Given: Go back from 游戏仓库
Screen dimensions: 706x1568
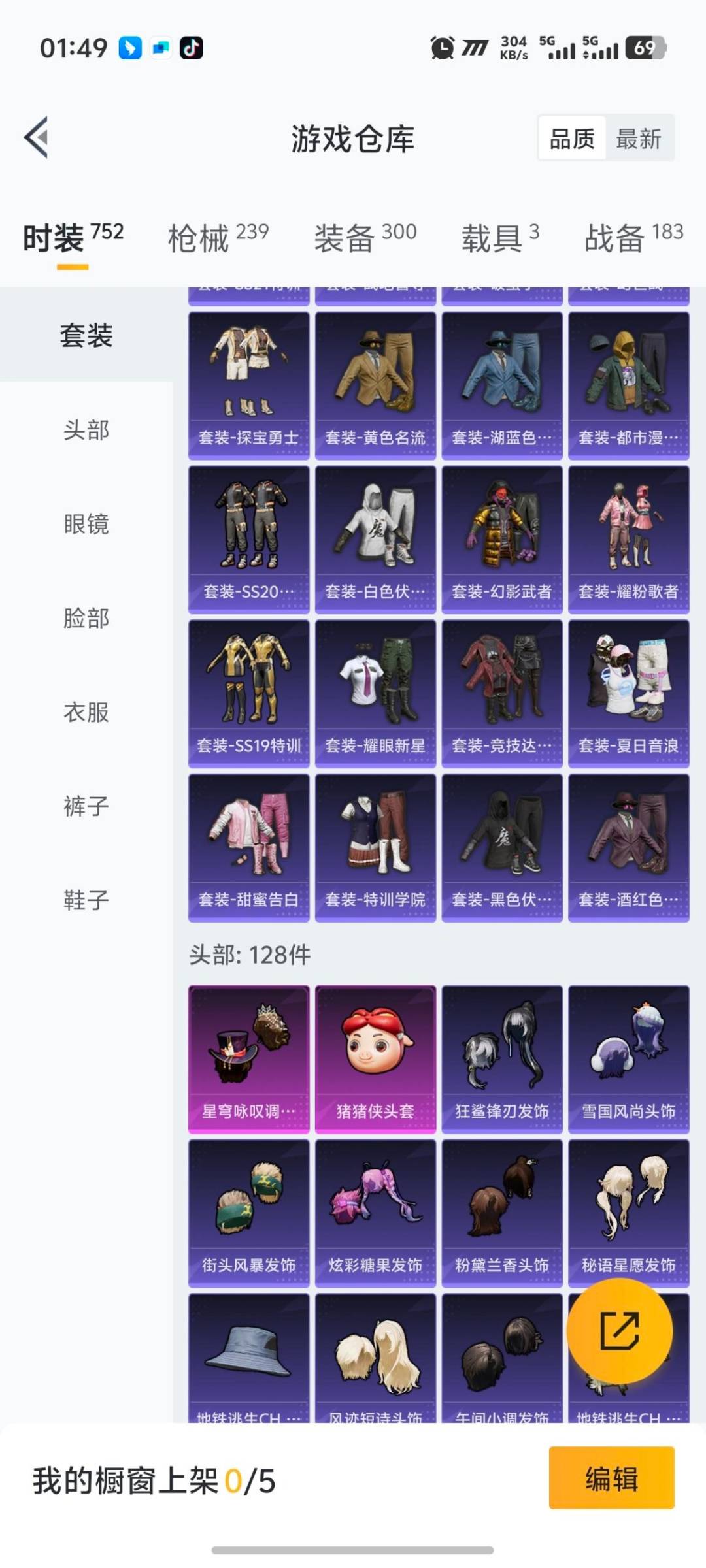Looking at the screenshot, I should pos(37,138).
